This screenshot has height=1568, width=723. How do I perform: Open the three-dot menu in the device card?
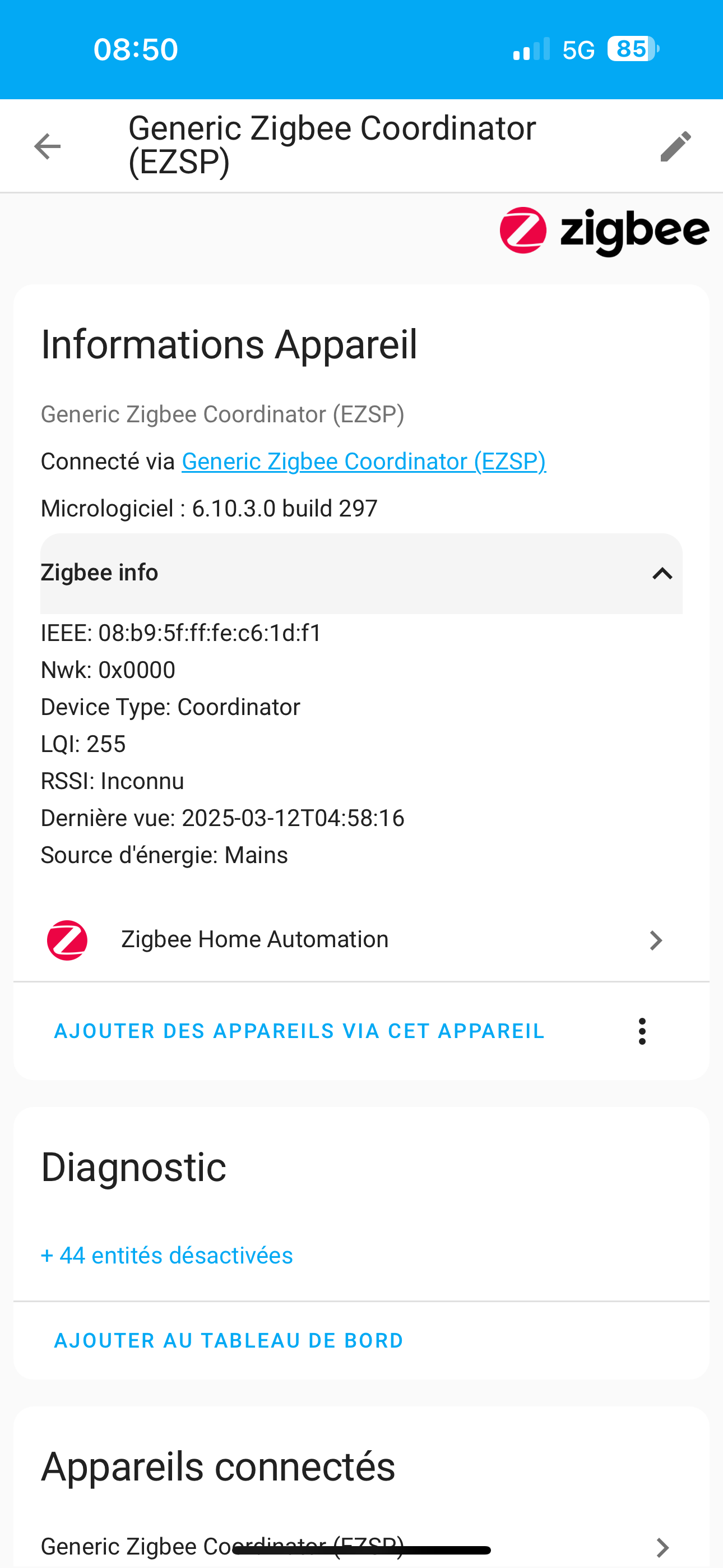pos(642,1031)
